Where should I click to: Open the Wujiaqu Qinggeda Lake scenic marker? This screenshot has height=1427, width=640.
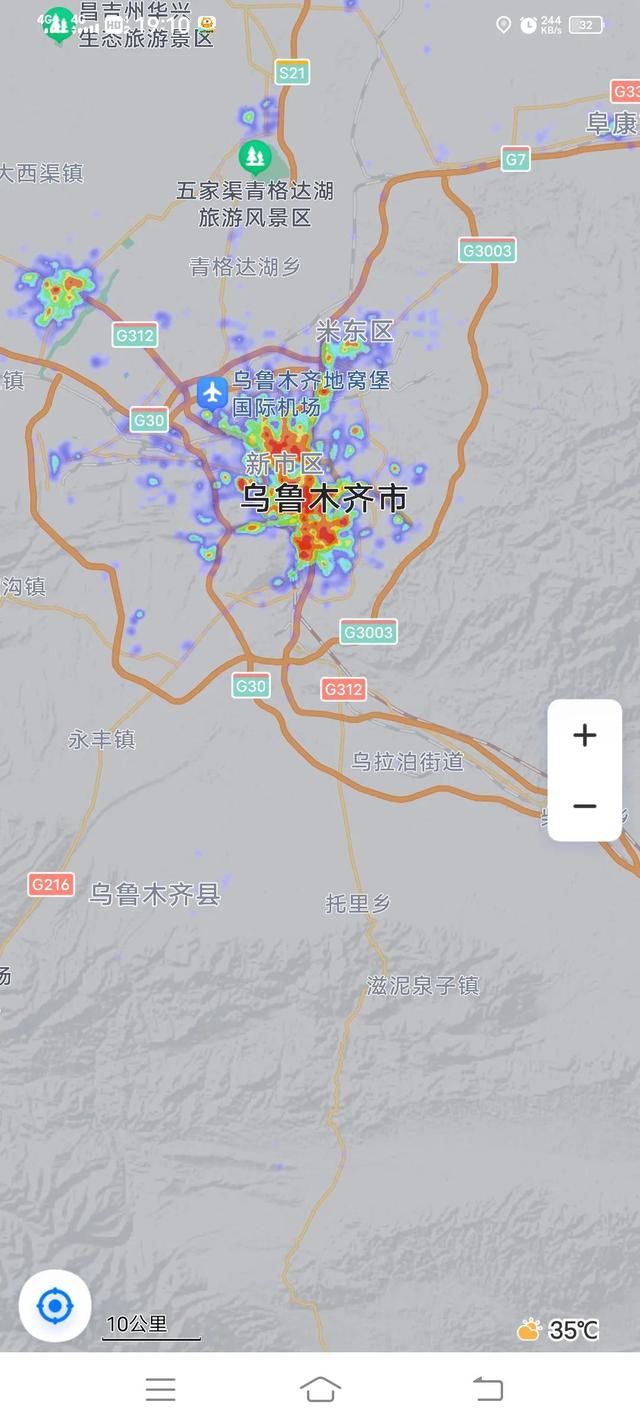point(255,156)
